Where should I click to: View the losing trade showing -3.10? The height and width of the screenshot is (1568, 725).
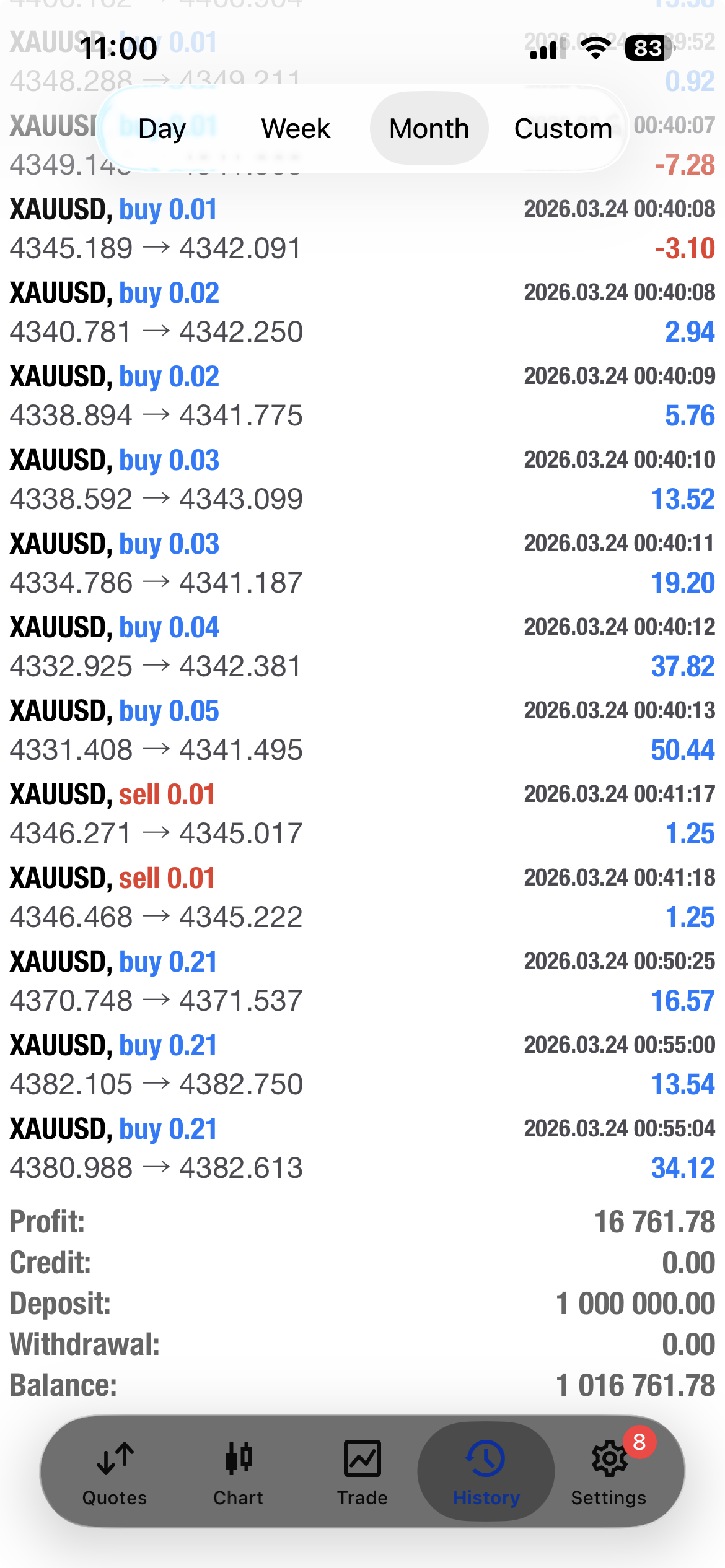point(362,229)
